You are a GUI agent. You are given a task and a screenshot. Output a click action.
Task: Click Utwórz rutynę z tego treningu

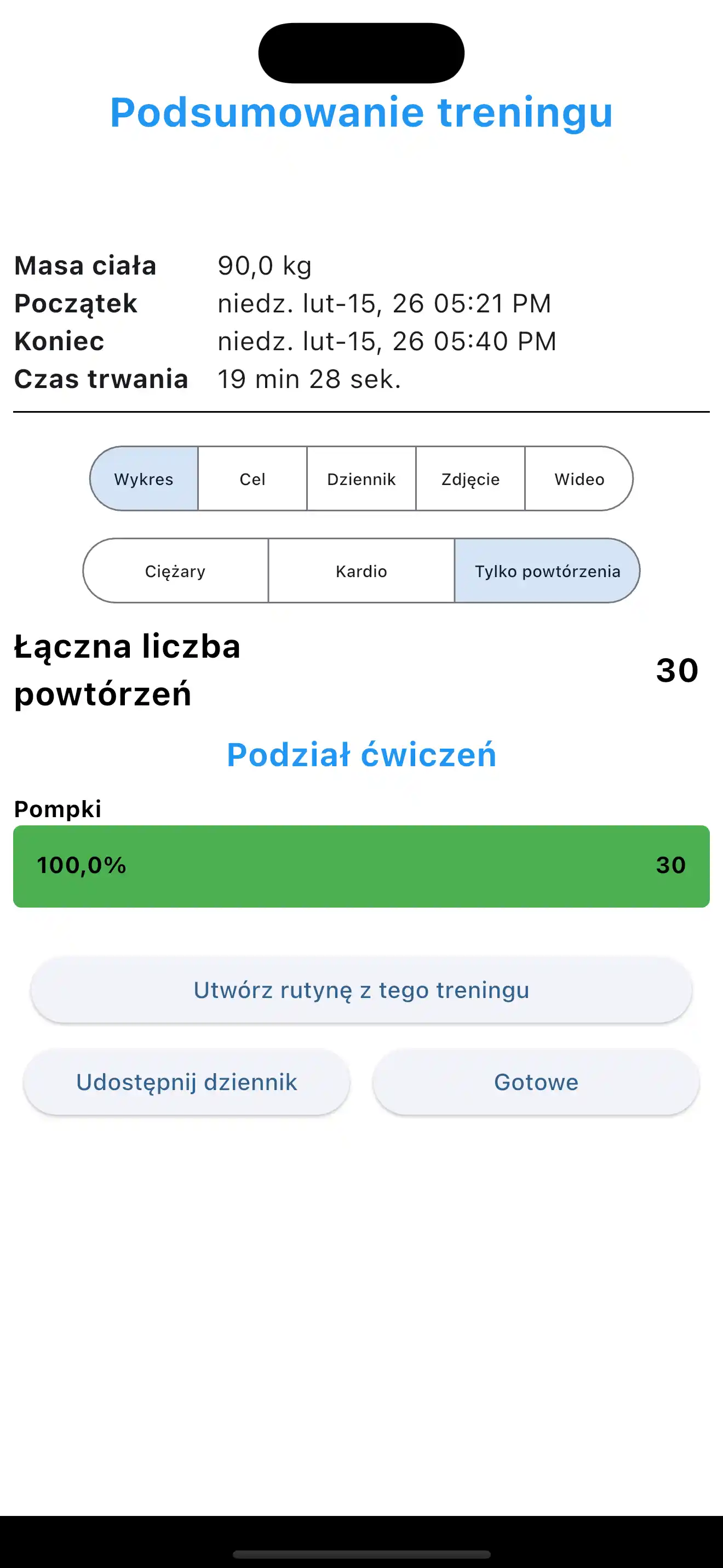point(361,990)
